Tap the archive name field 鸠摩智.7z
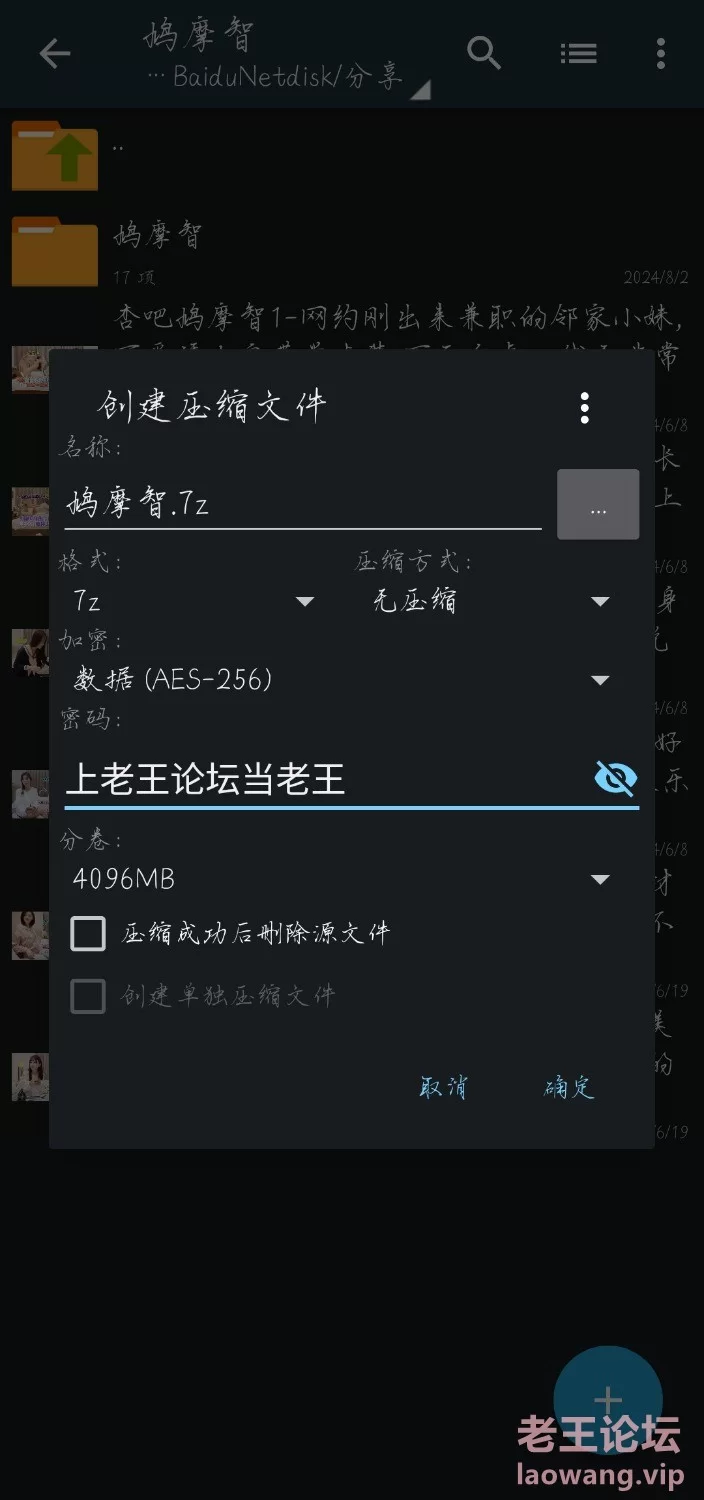The image size is (704, 1500). point(300,504)
